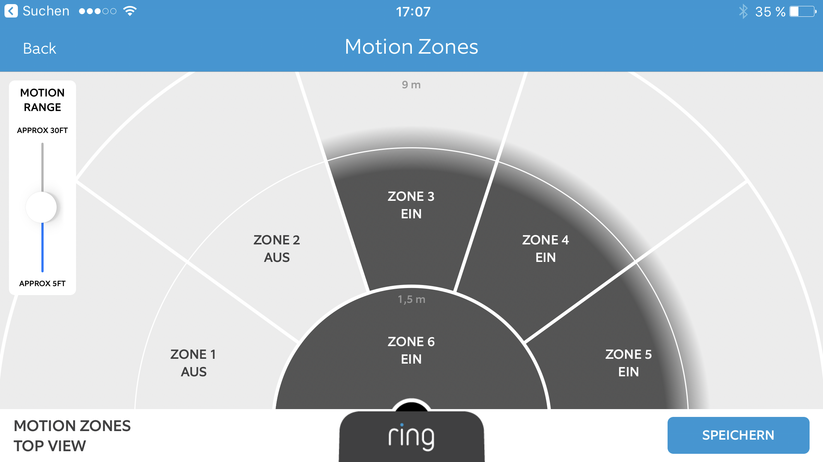Switch off Zone 6 motion detection
This screenshot has height=462, width=823.
pos(411,350)
